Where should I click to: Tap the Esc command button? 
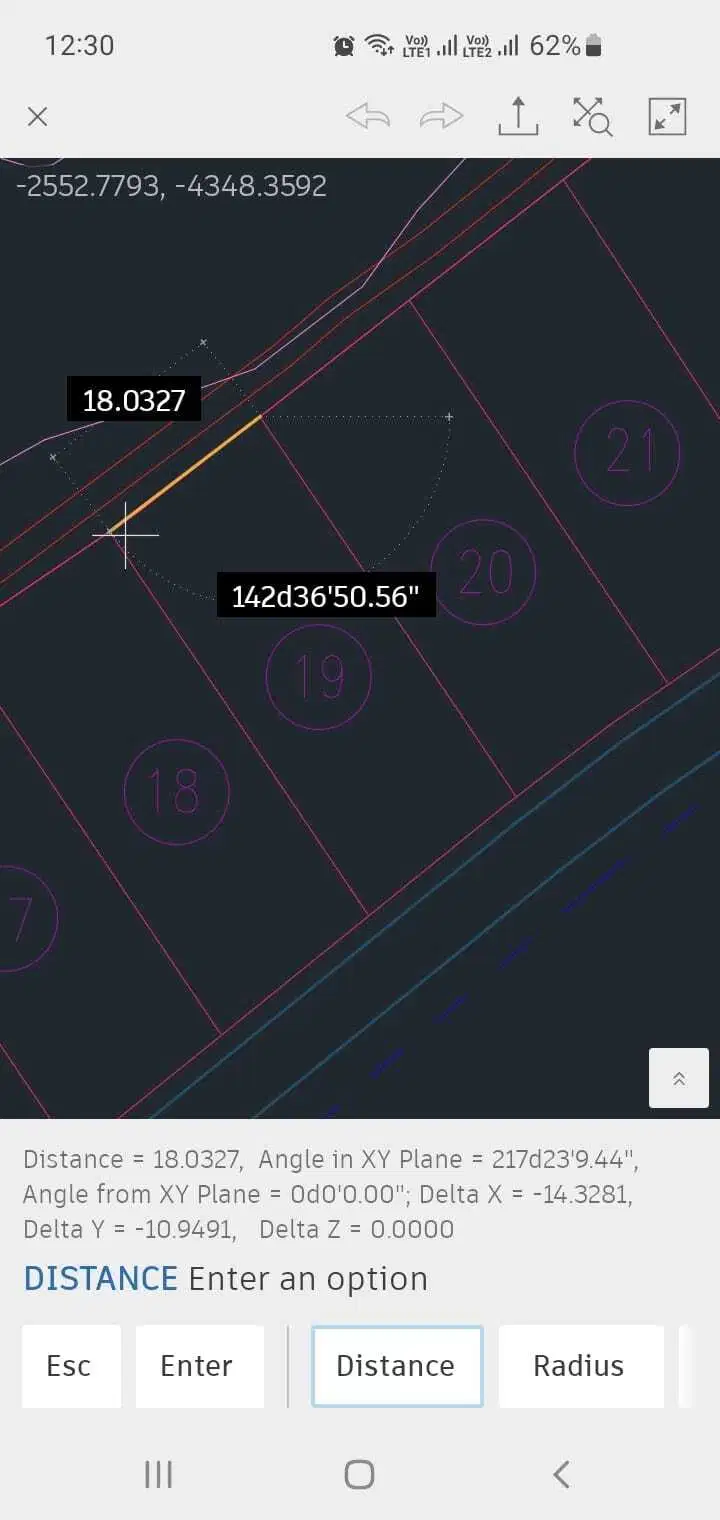click(70, 1366)
